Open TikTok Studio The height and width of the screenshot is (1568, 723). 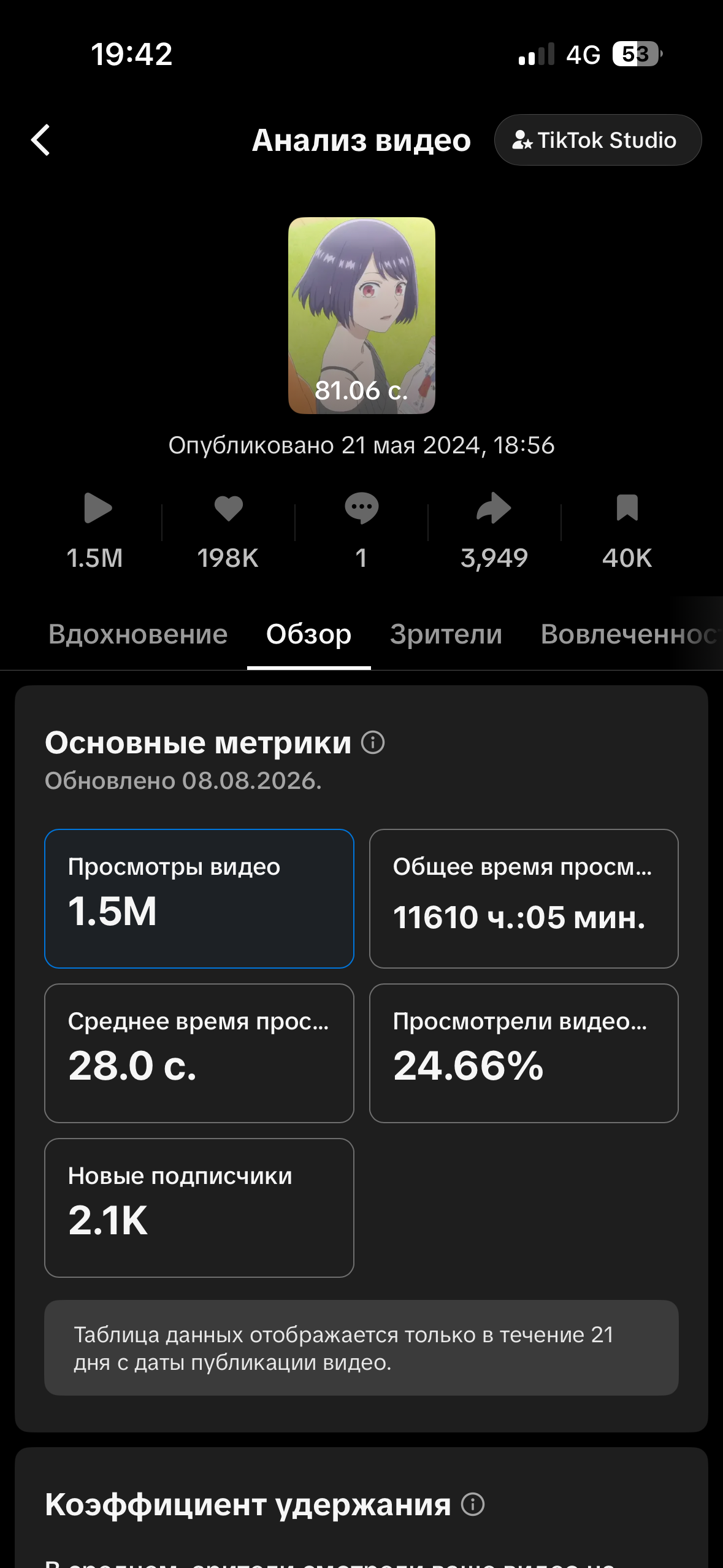click(x=597, y=140)
